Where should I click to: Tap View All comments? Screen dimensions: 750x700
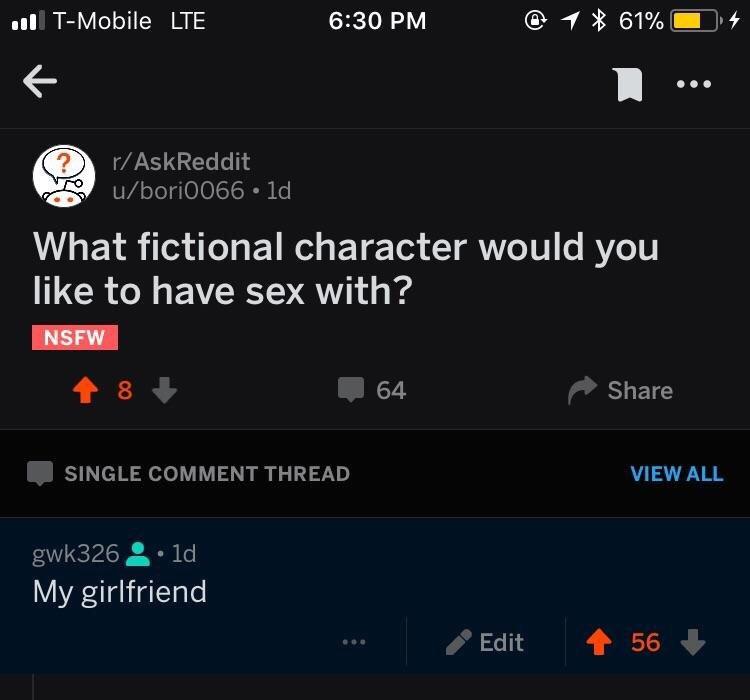coord(676,474)
